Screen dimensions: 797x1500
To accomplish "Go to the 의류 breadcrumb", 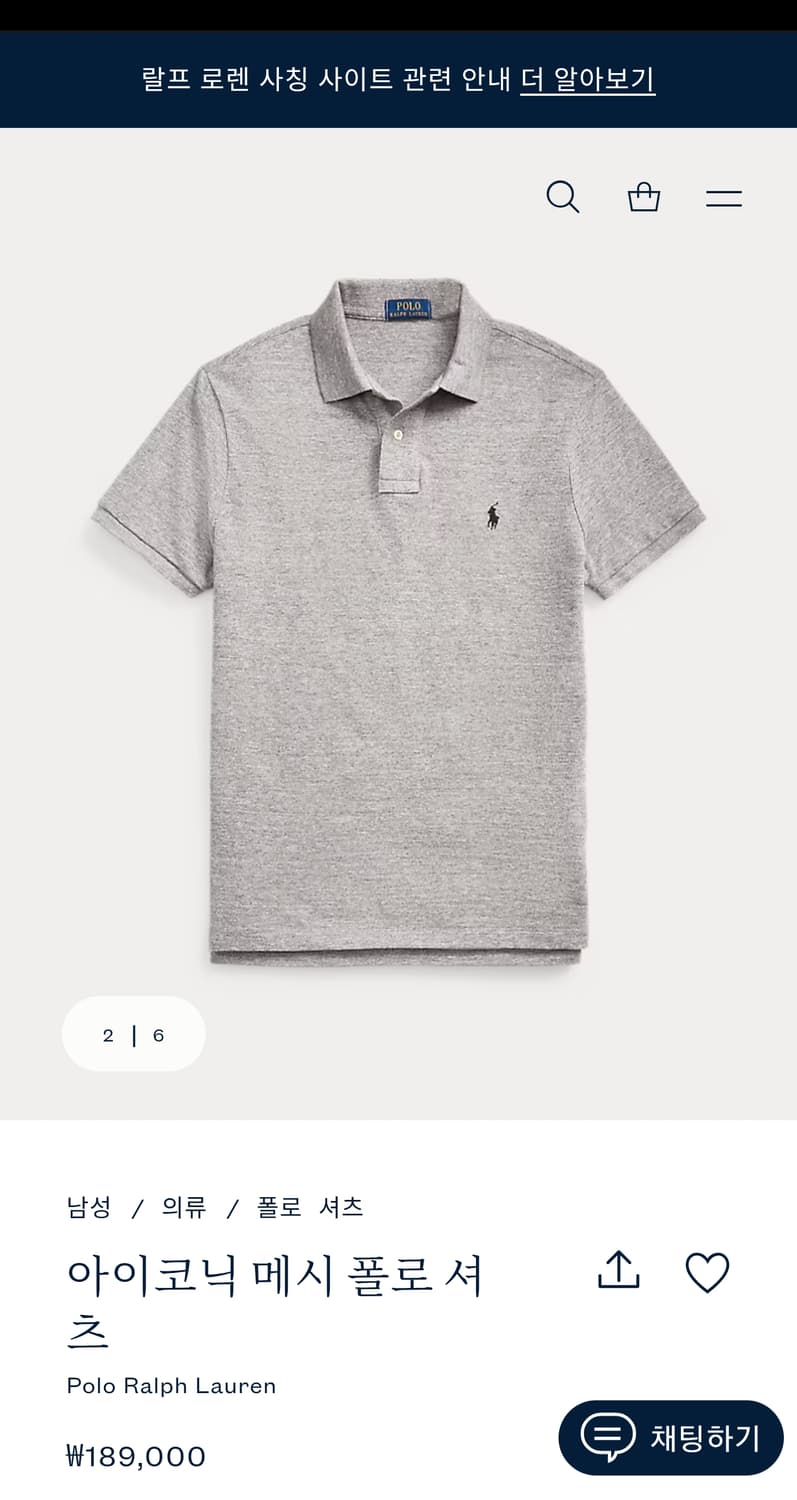I will [184, 1207].
